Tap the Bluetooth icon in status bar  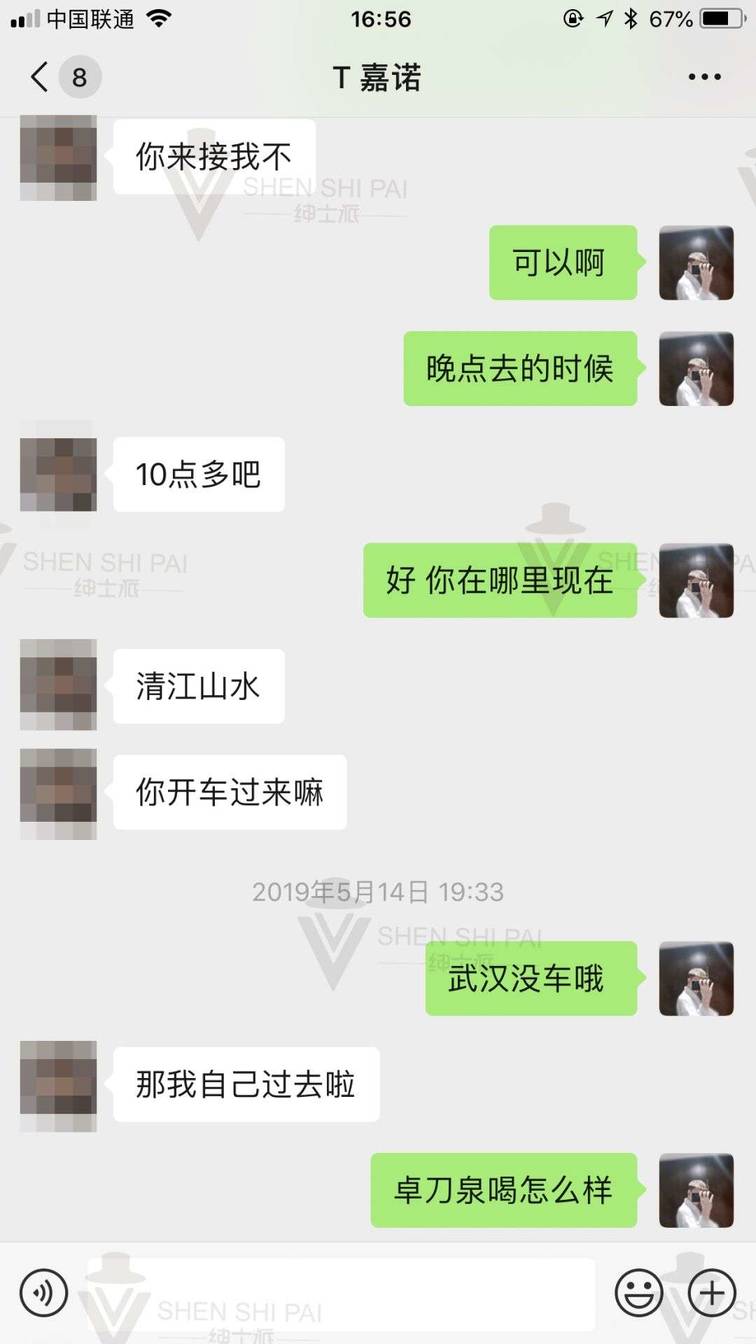tap(631, 16)
